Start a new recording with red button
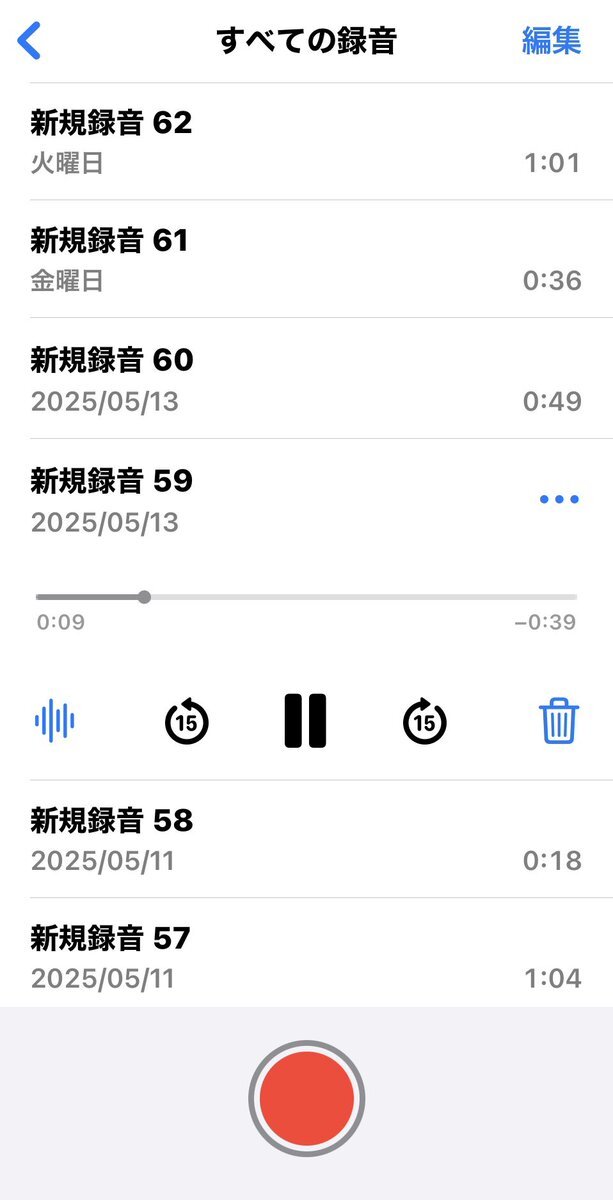Screen dimensions: 613x1200 307,1097
